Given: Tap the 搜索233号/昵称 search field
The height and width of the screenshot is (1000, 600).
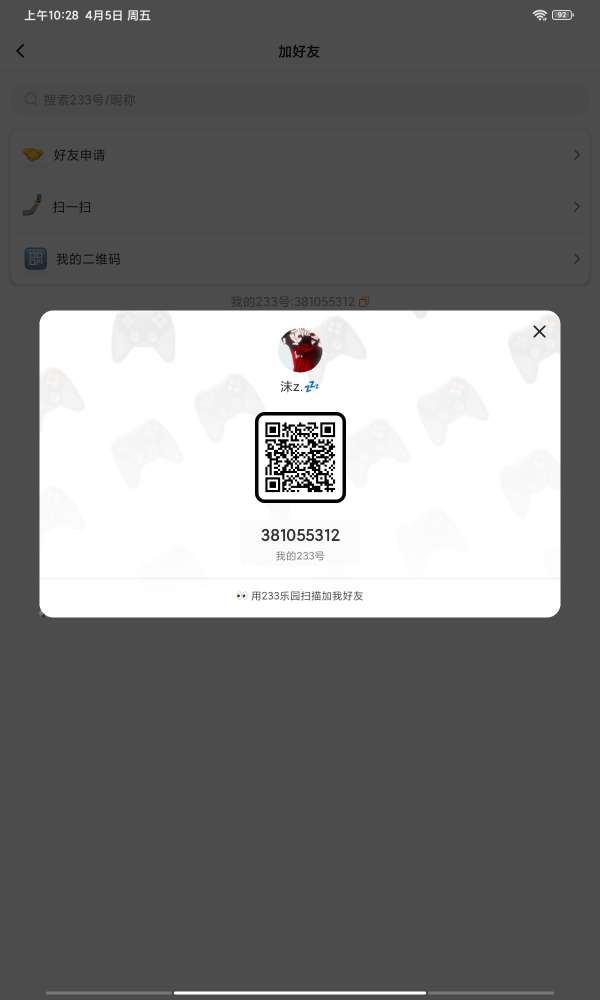Looking at the screenshot, I should click(x=300, y=100).
